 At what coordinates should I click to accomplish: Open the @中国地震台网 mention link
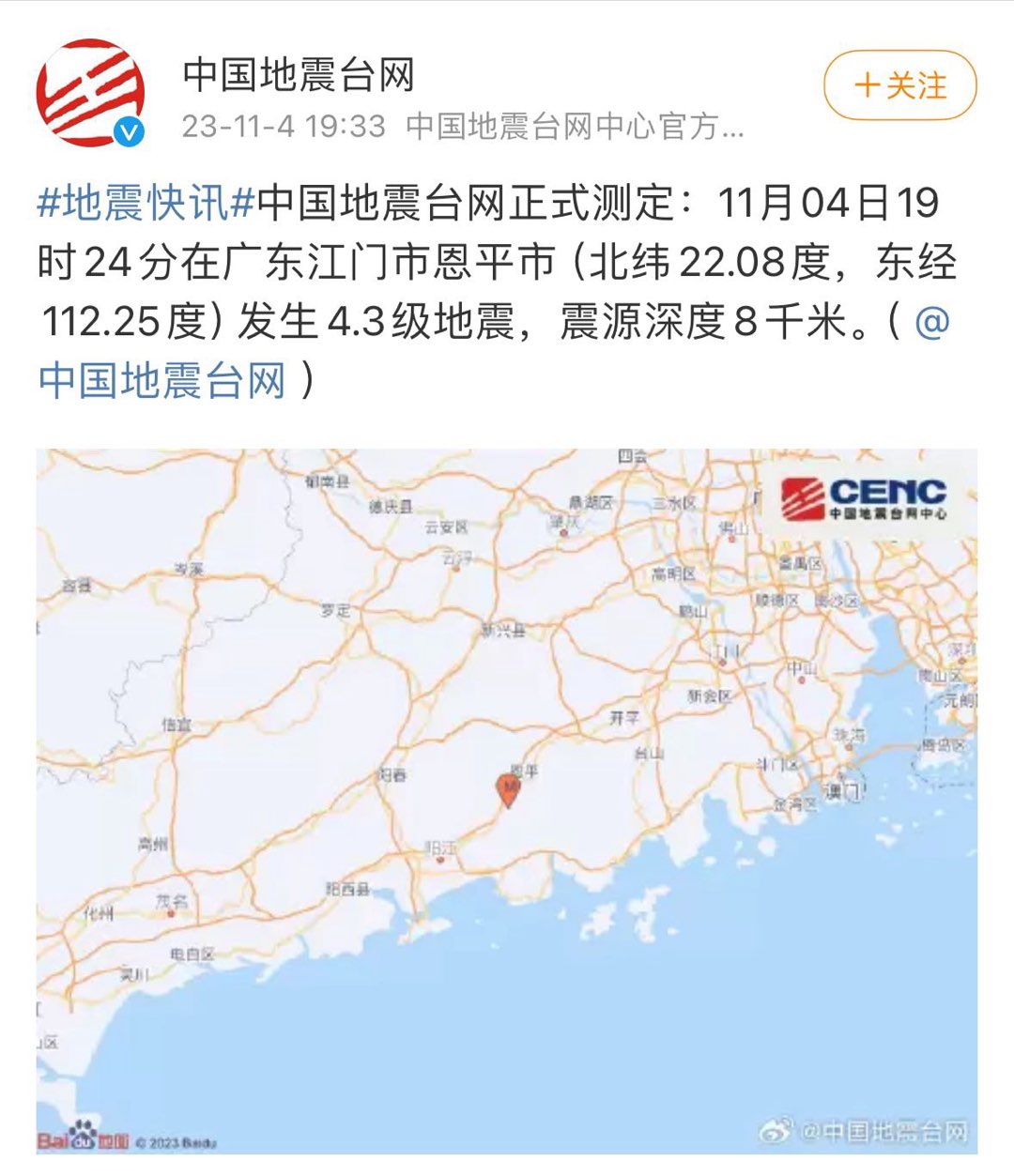click(161, 381)
